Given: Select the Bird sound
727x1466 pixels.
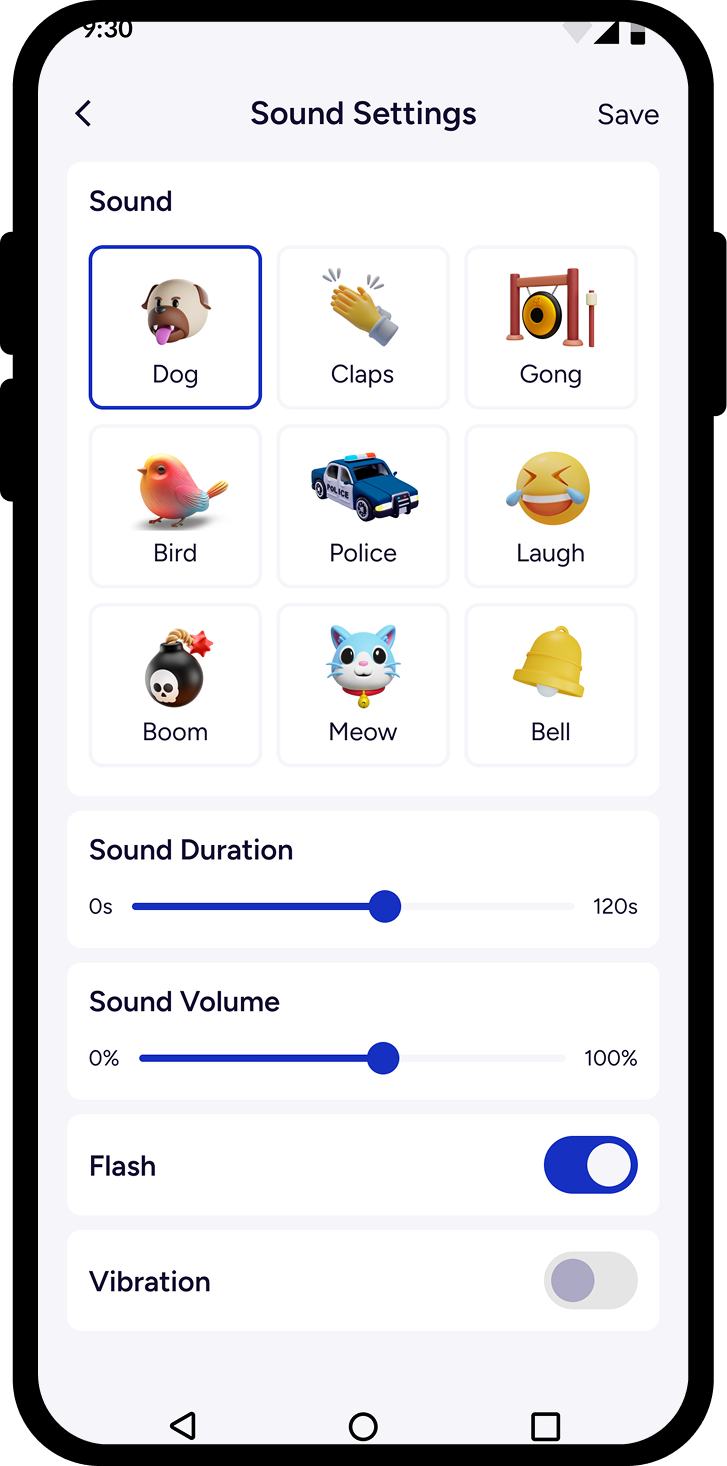Looking at the screenshot, I should (x=175, y=507).
